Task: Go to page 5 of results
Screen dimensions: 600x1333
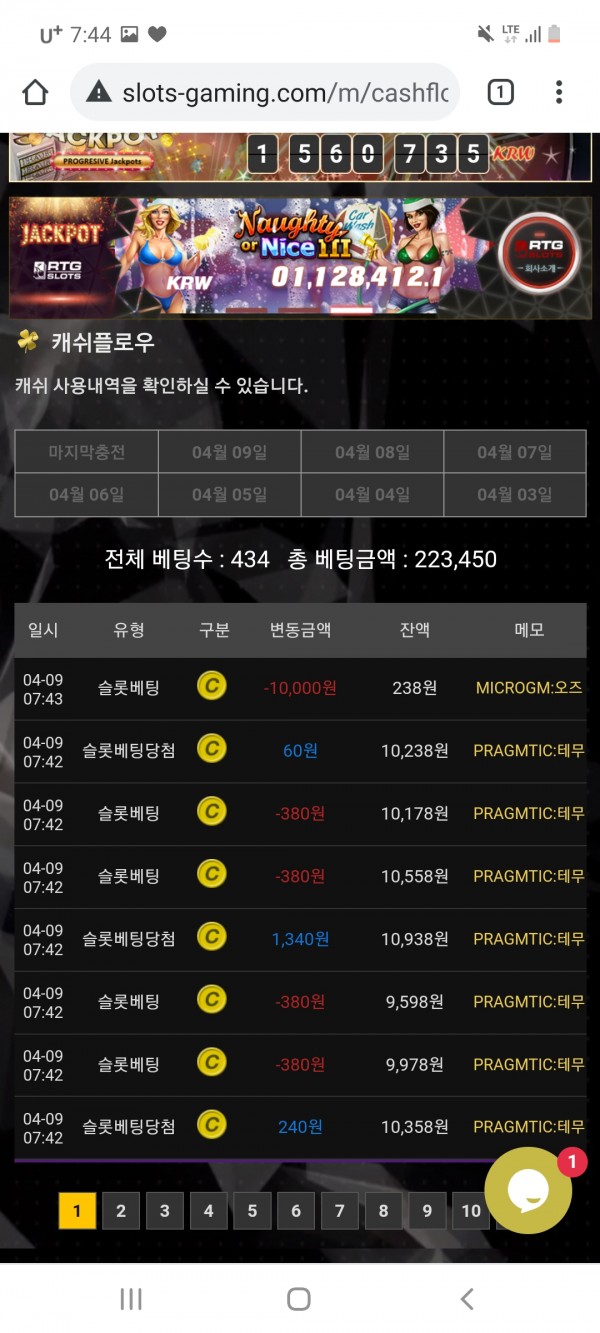Action: point(252,1211)
